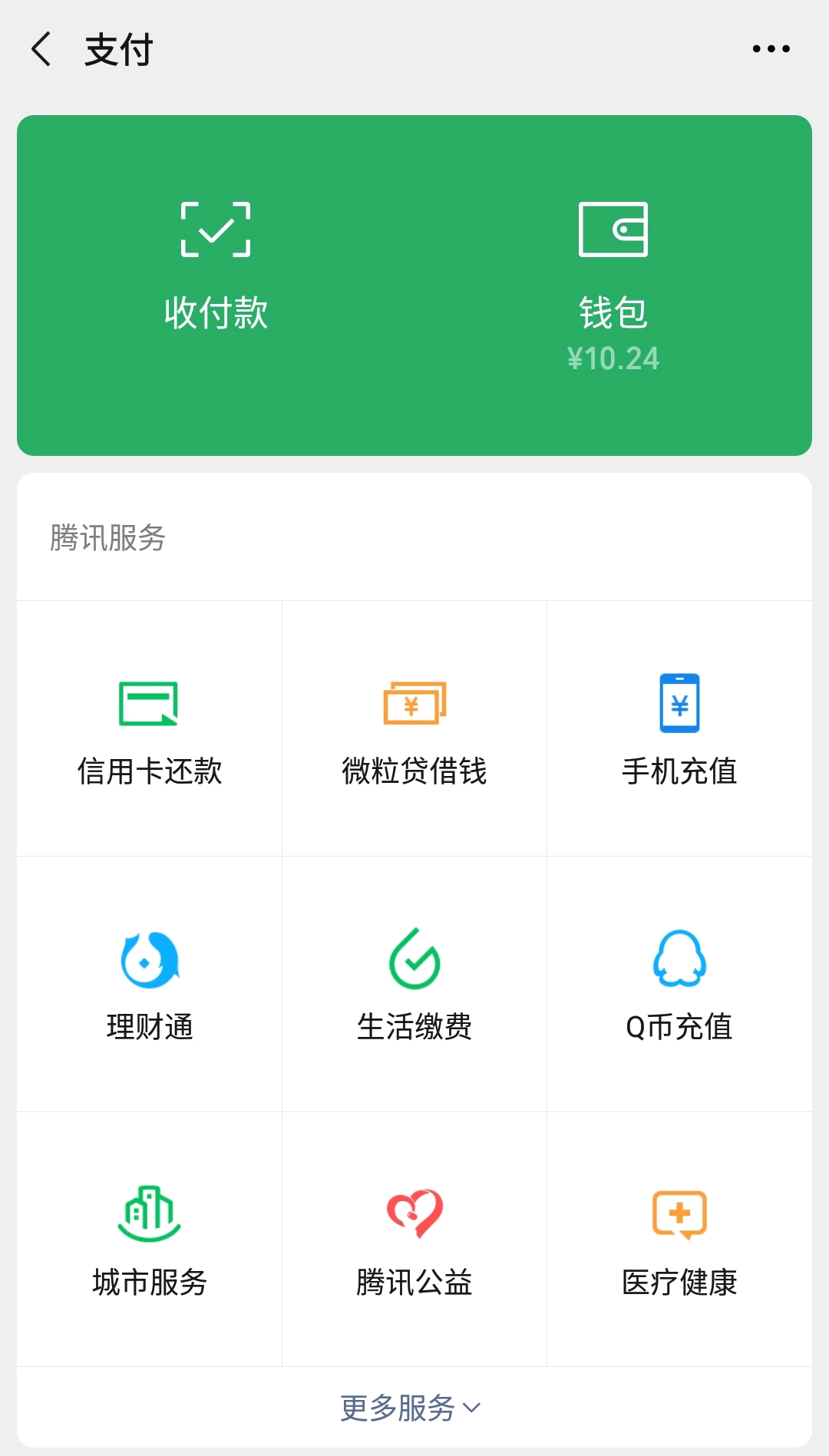Select 医疗健康 service
829x1456 pixels.
coord(679,1240)
